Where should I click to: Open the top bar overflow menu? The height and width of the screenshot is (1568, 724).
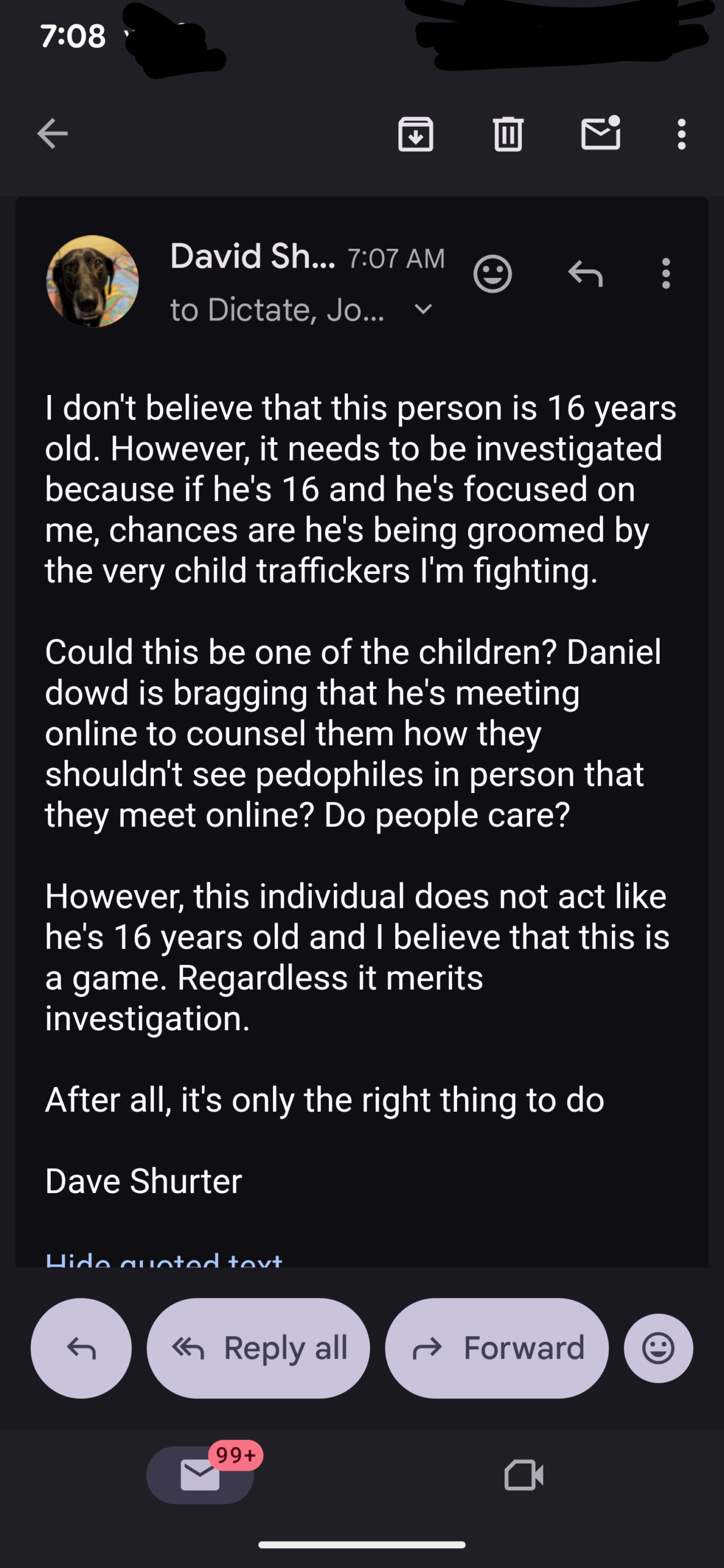click(x=681, y=134)
